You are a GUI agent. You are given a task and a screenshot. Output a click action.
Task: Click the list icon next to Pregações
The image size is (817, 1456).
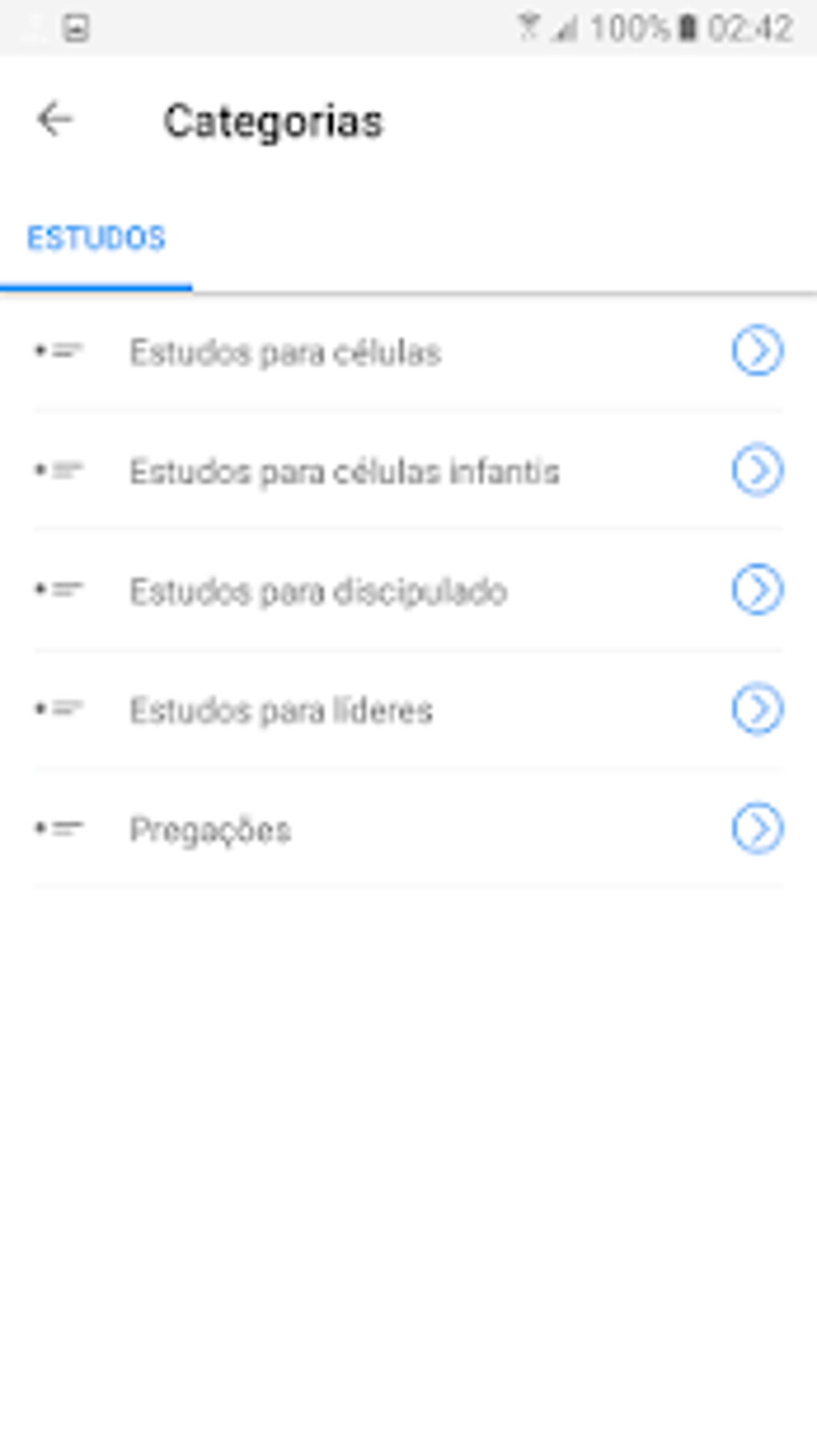tap(60, 829)
